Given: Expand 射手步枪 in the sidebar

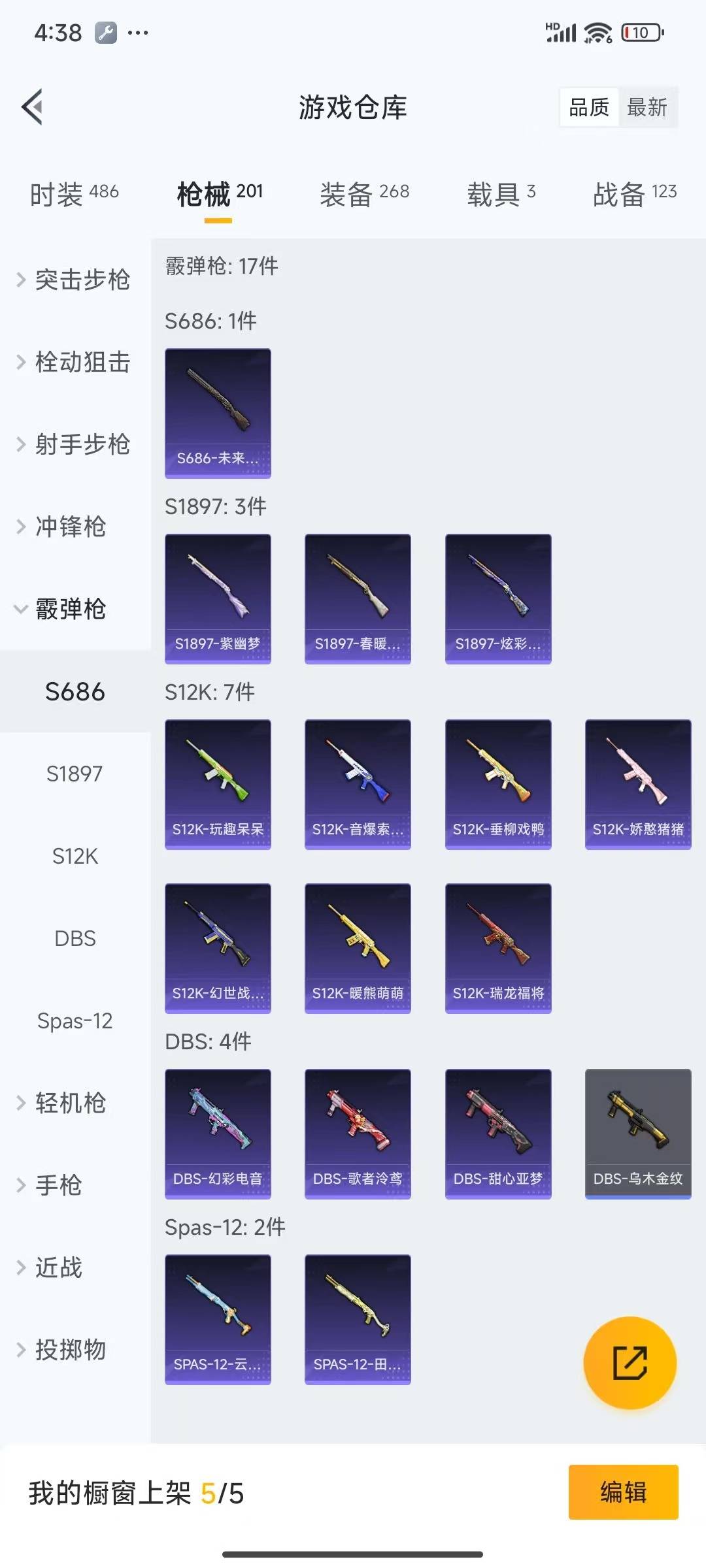Looking at the screenshot, I should 74,444.
